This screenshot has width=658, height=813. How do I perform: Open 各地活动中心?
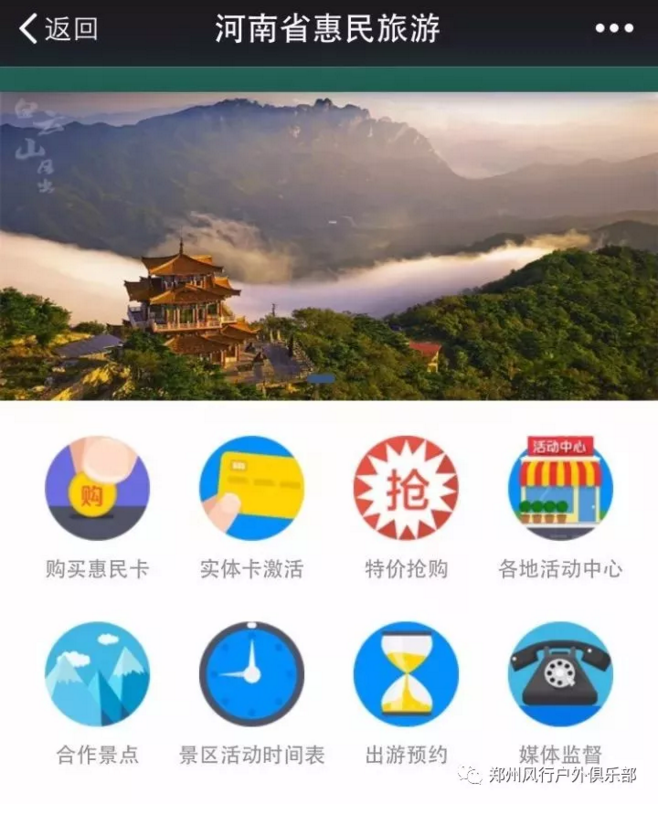[x=560, y=489]
